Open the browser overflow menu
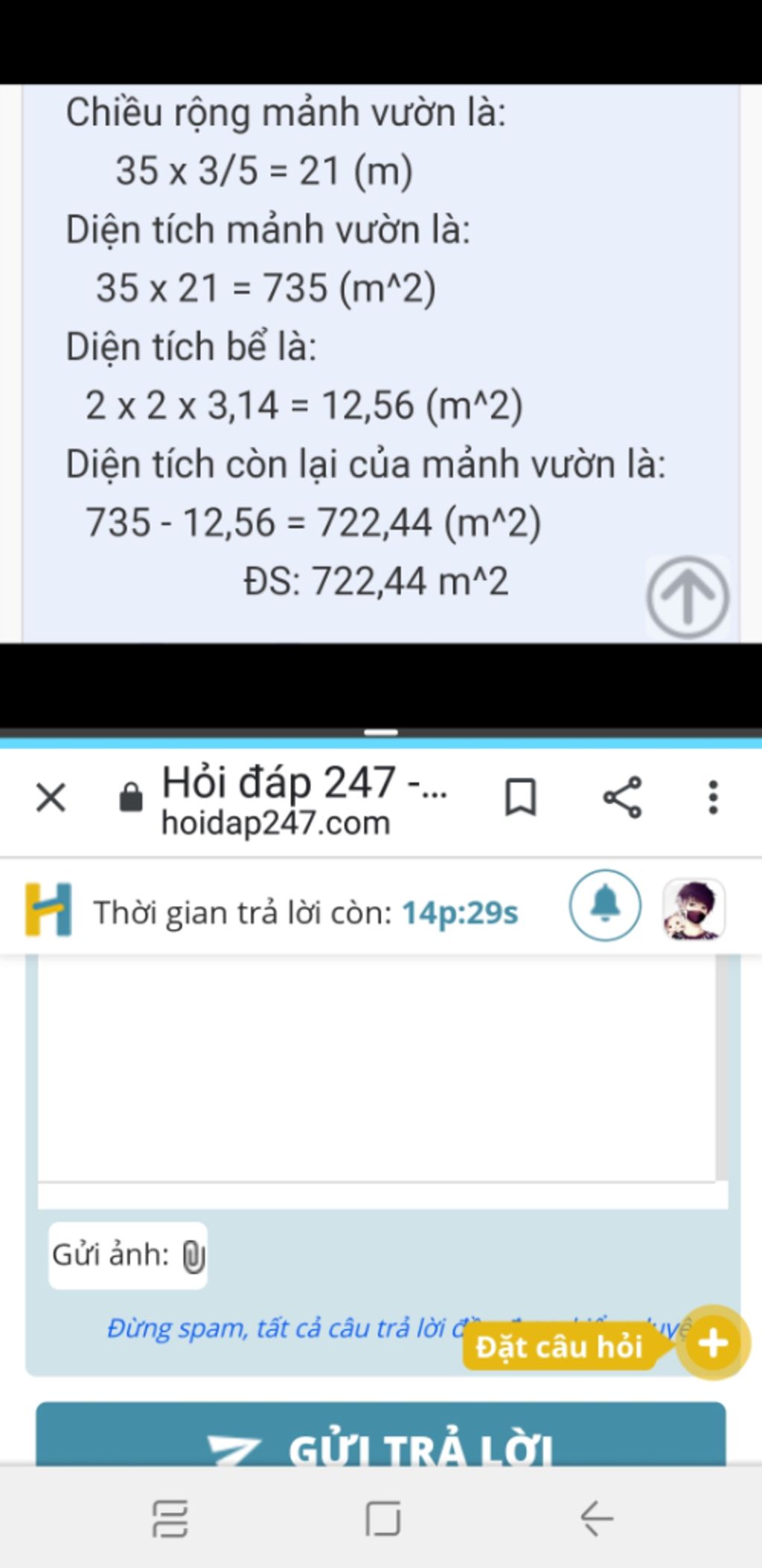762x1568 pixels. pyautogui.click(x=713, y=798)
